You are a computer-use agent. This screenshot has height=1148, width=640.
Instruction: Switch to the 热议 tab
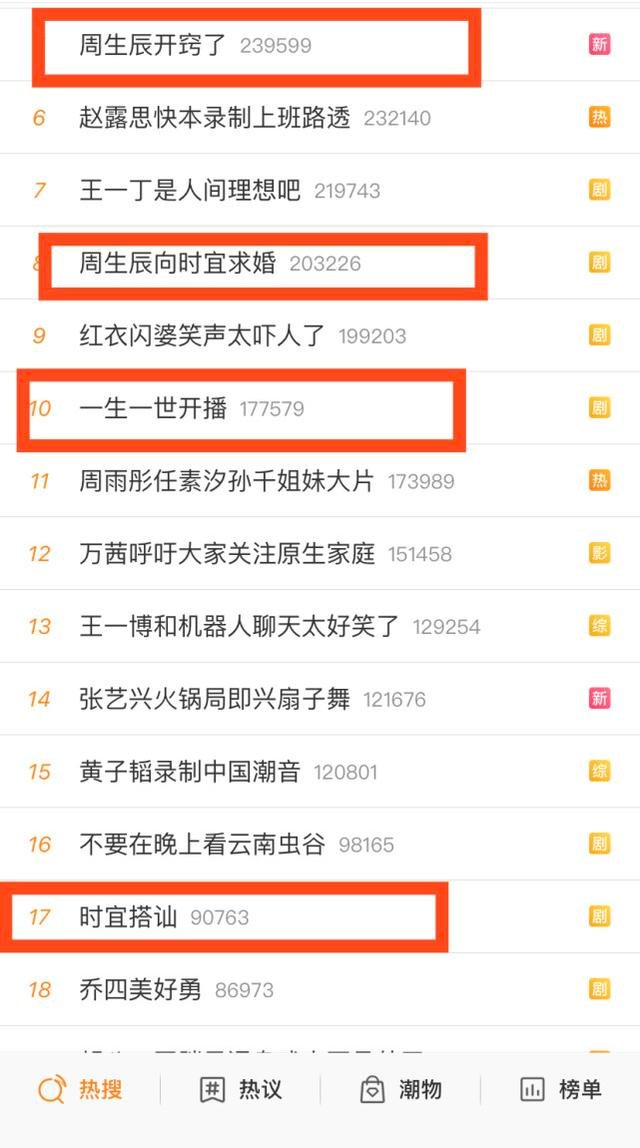(240, 1090)
